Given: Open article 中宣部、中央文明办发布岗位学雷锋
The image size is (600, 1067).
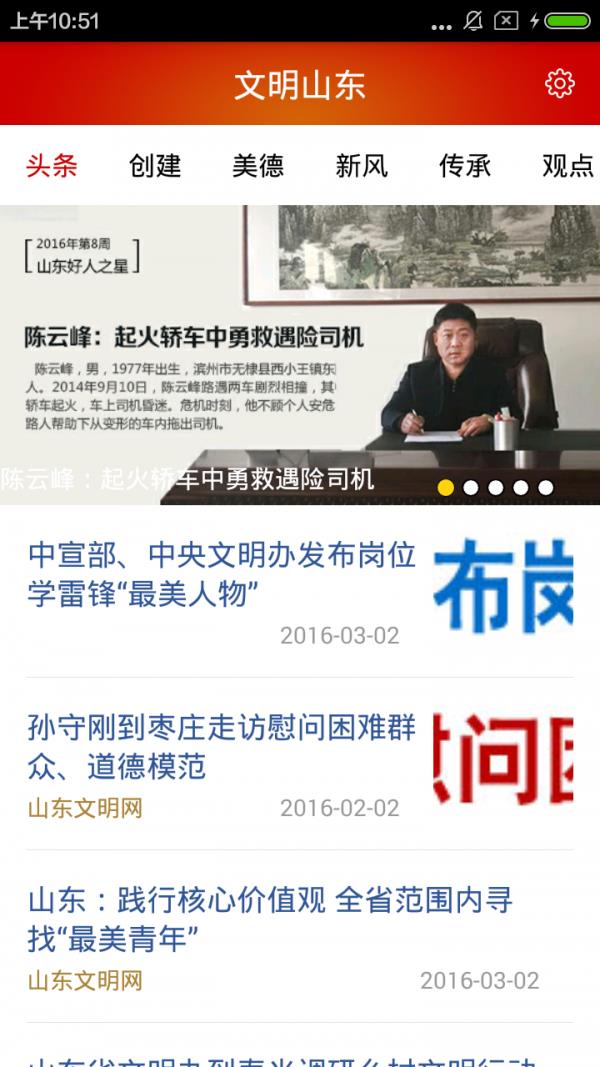Looking at the screenshot, I should pos(222,574).
